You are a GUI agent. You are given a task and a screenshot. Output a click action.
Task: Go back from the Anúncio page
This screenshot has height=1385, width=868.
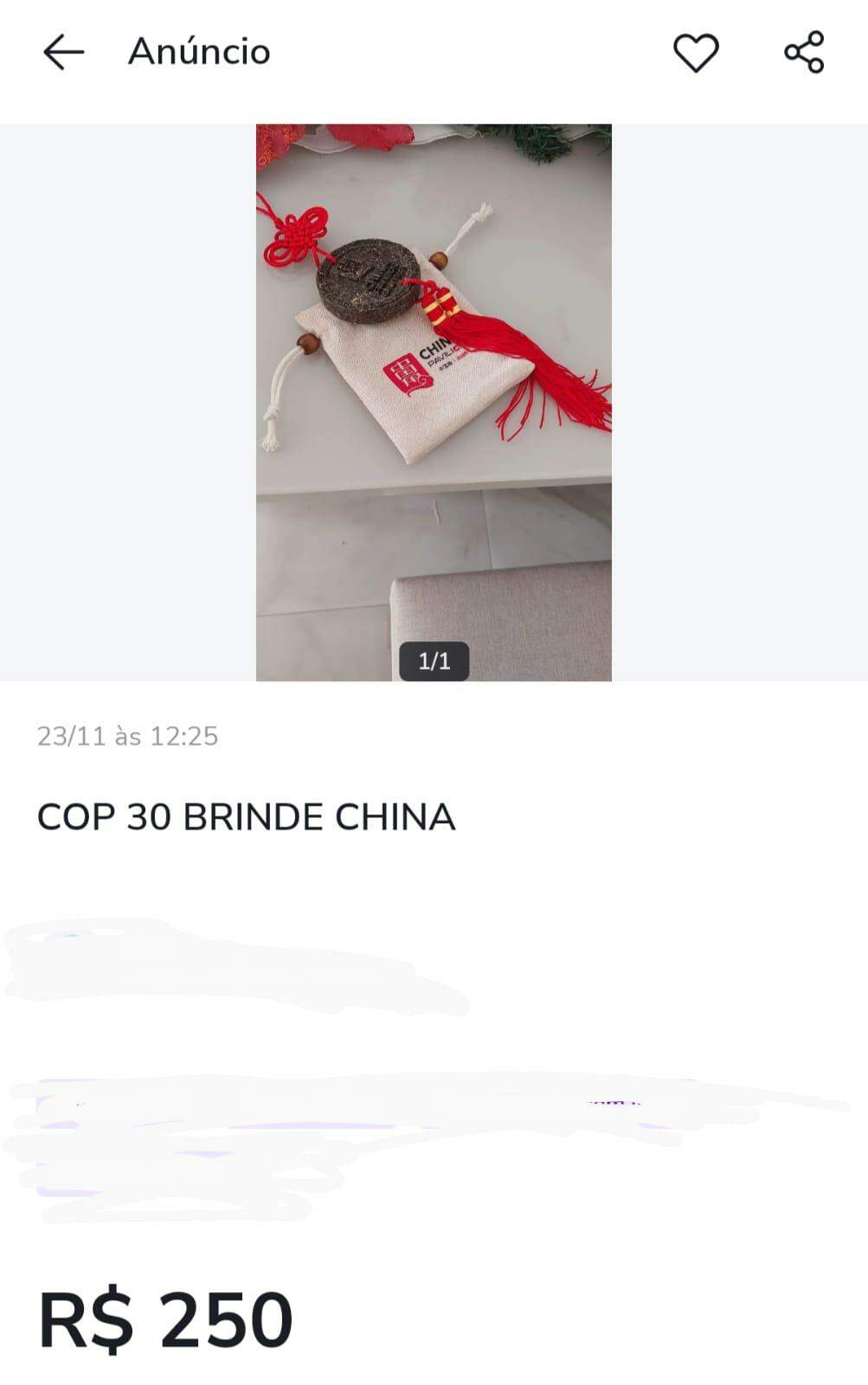63,52
